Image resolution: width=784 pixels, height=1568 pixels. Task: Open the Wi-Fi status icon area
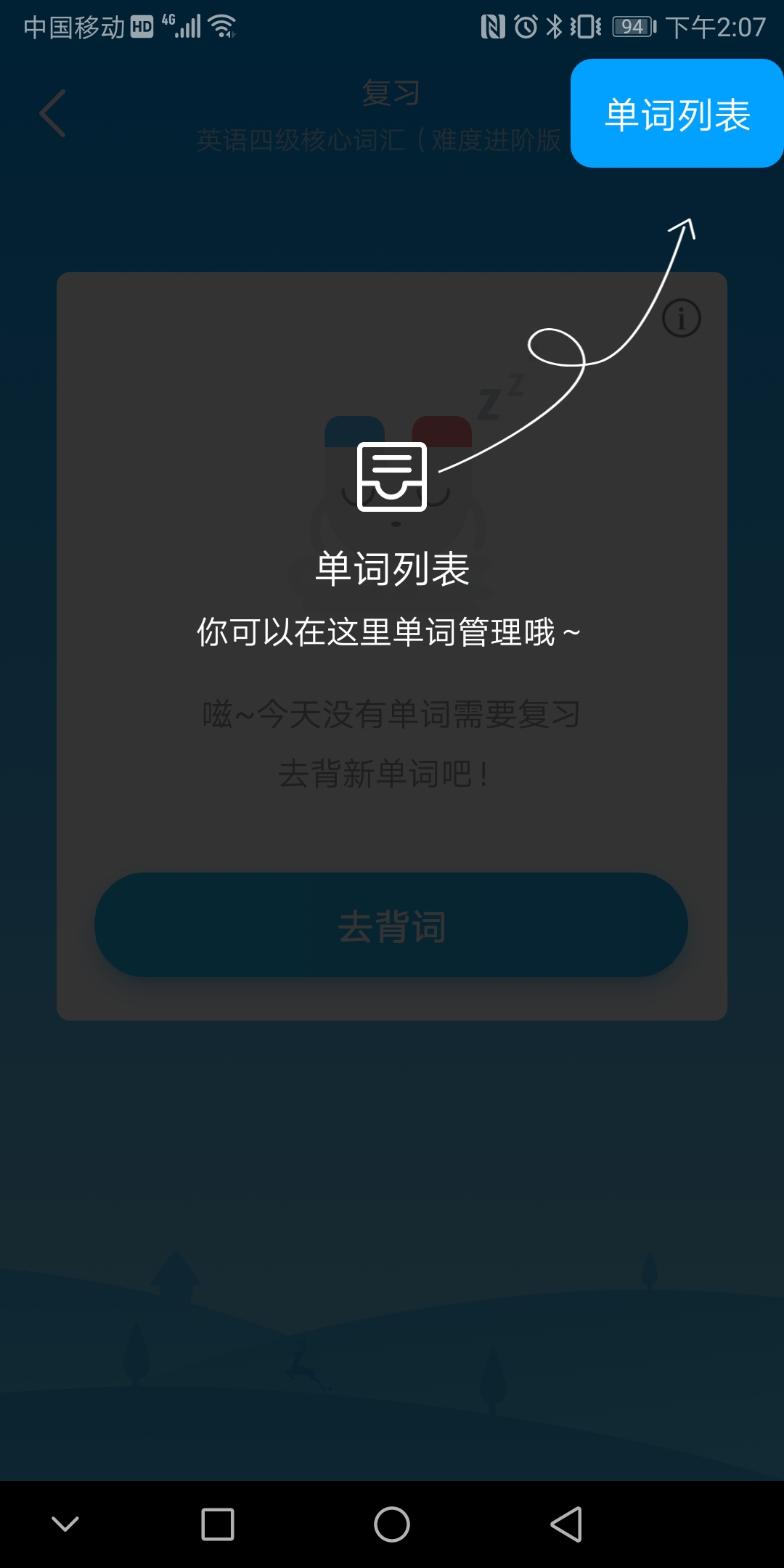tap(221, 26)
